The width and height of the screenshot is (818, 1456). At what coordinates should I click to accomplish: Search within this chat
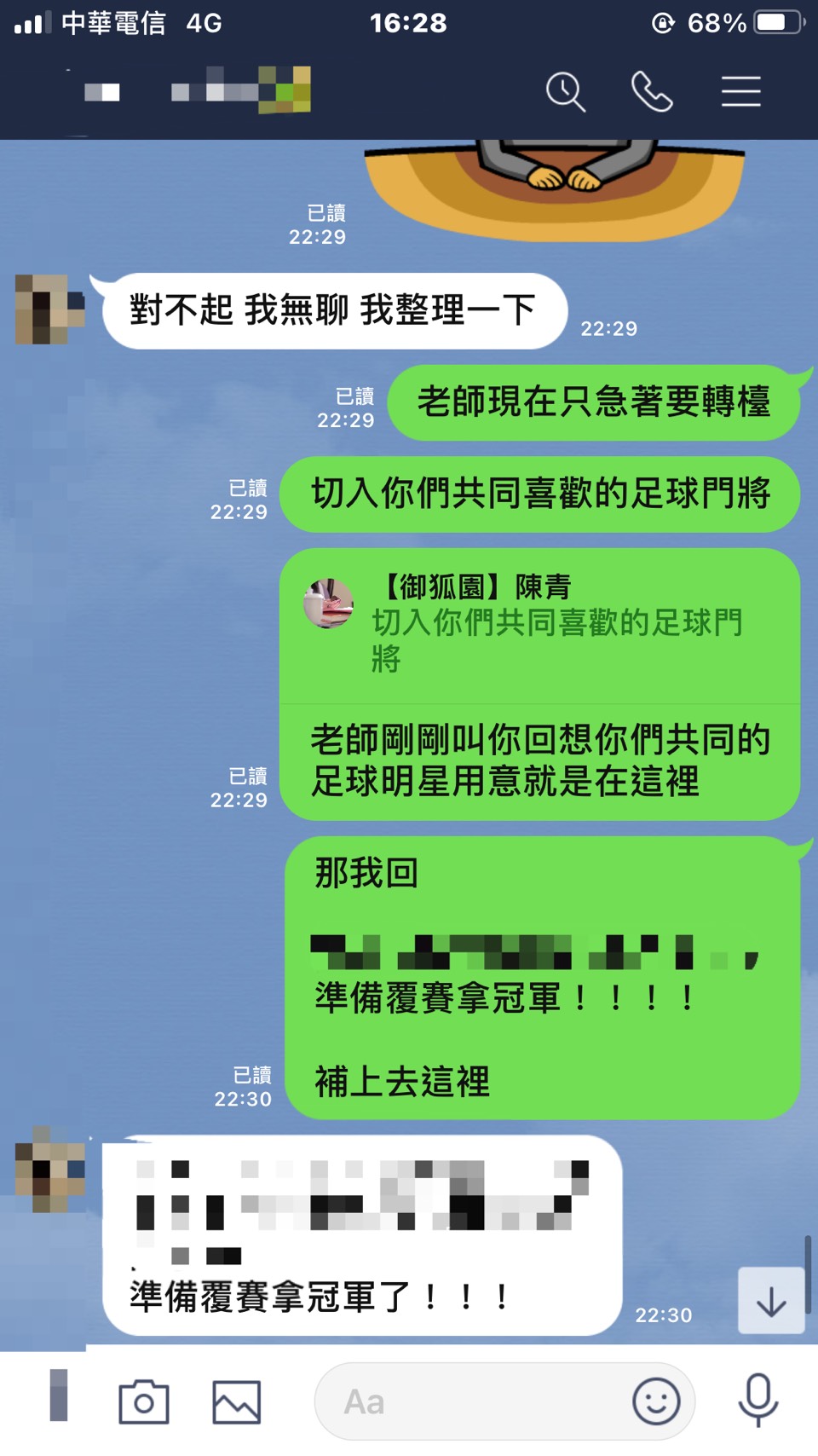(x=565, y=91)
